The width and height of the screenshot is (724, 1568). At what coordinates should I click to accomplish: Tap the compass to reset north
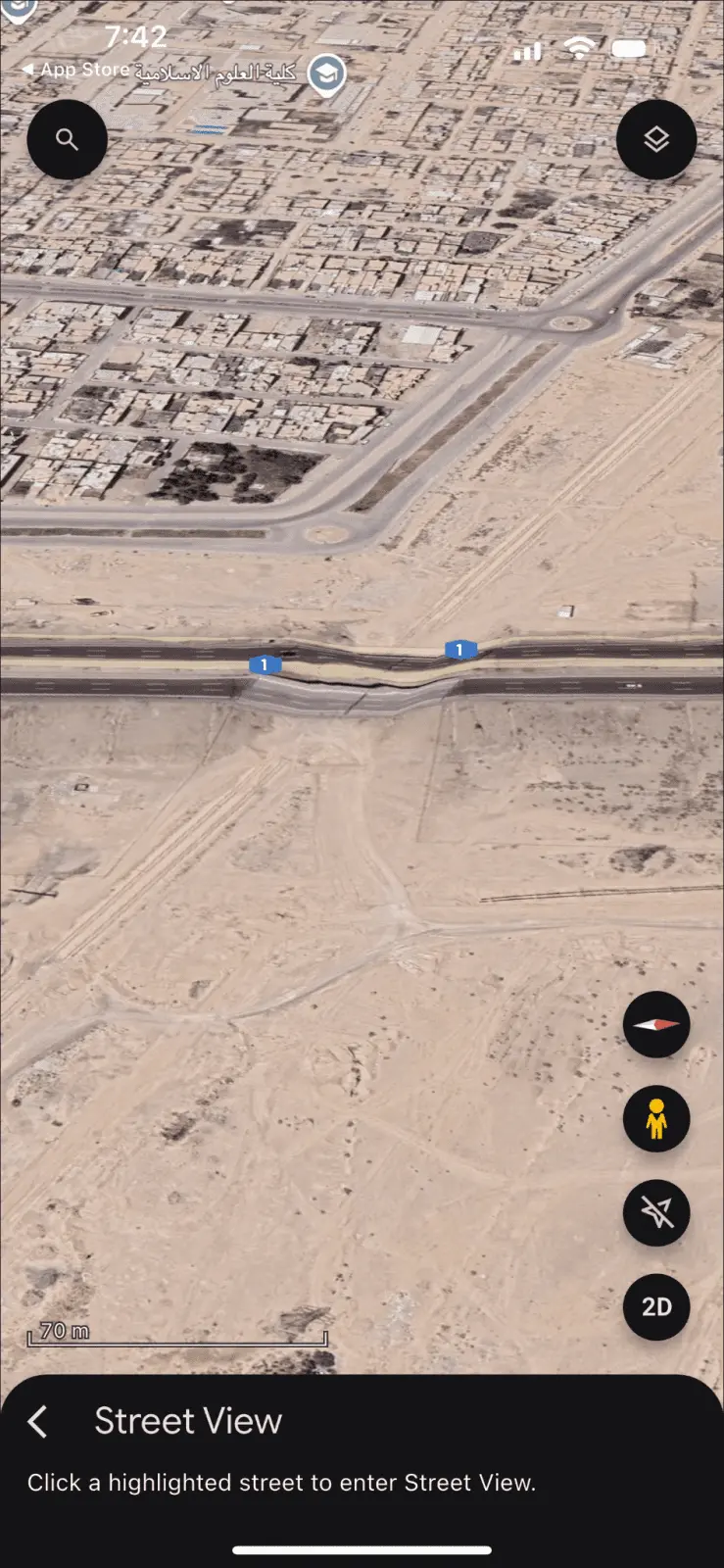(x=655, y=1024)
